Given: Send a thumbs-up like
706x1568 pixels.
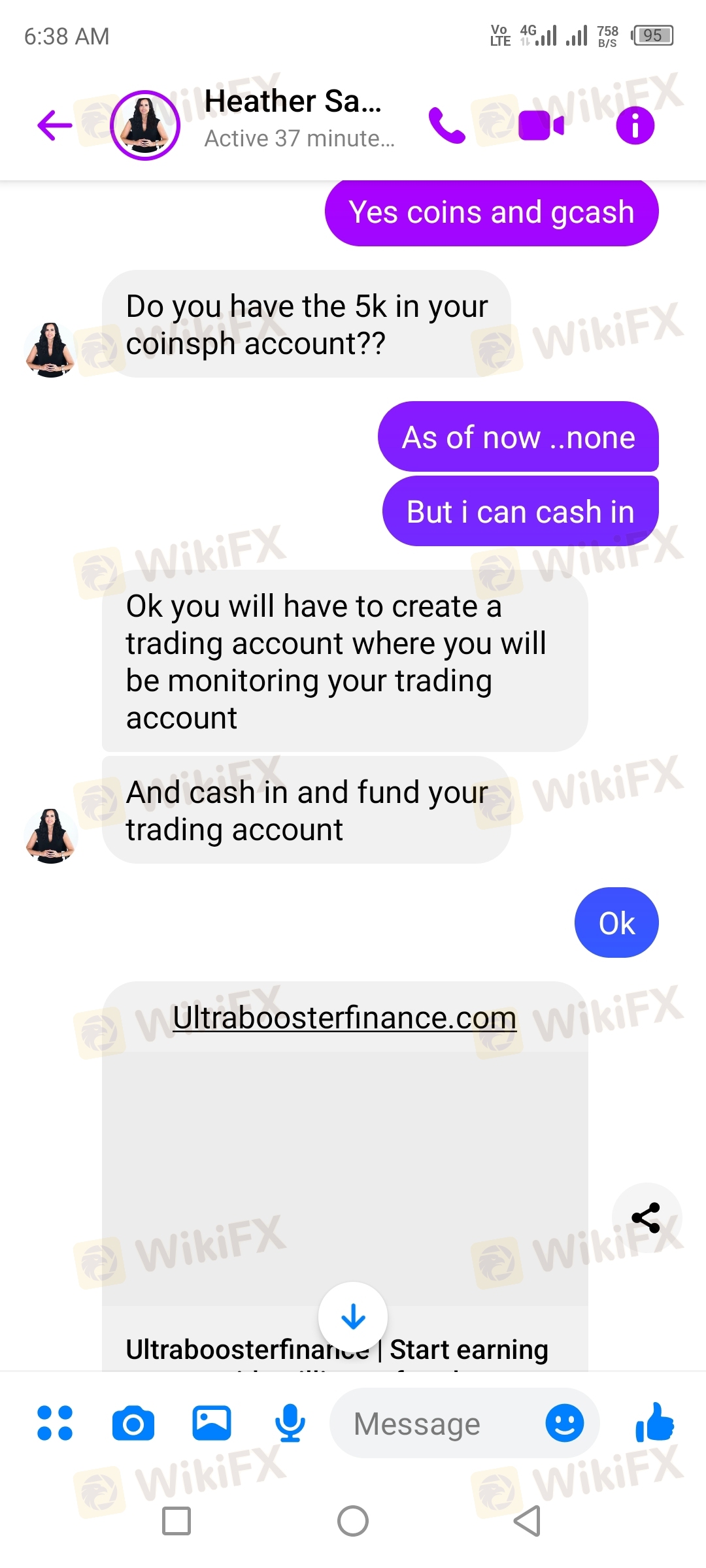Looking at the screenshot, I should point(654,1422).
